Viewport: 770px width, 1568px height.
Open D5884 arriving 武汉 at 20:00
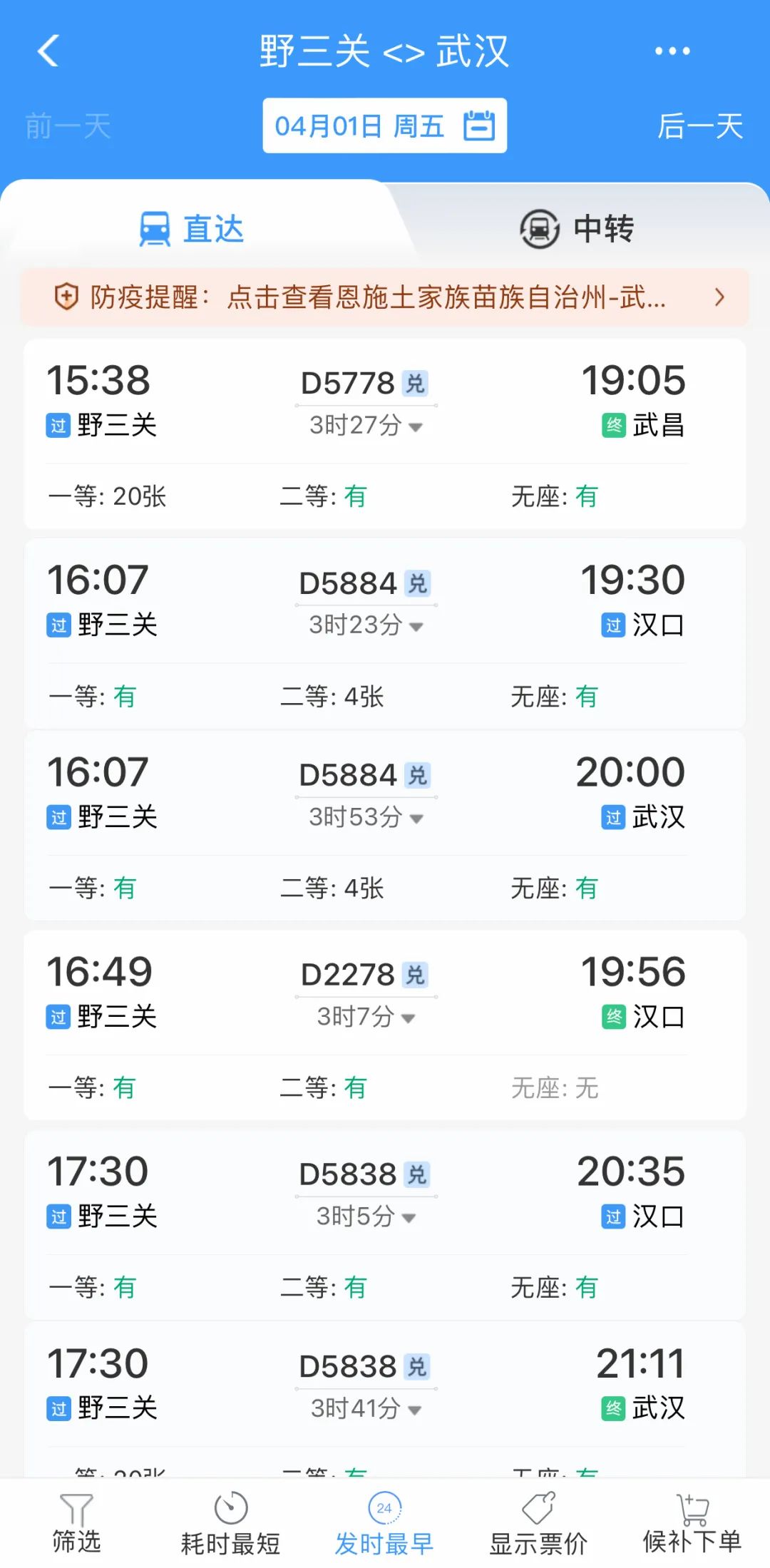click(385, 825)
